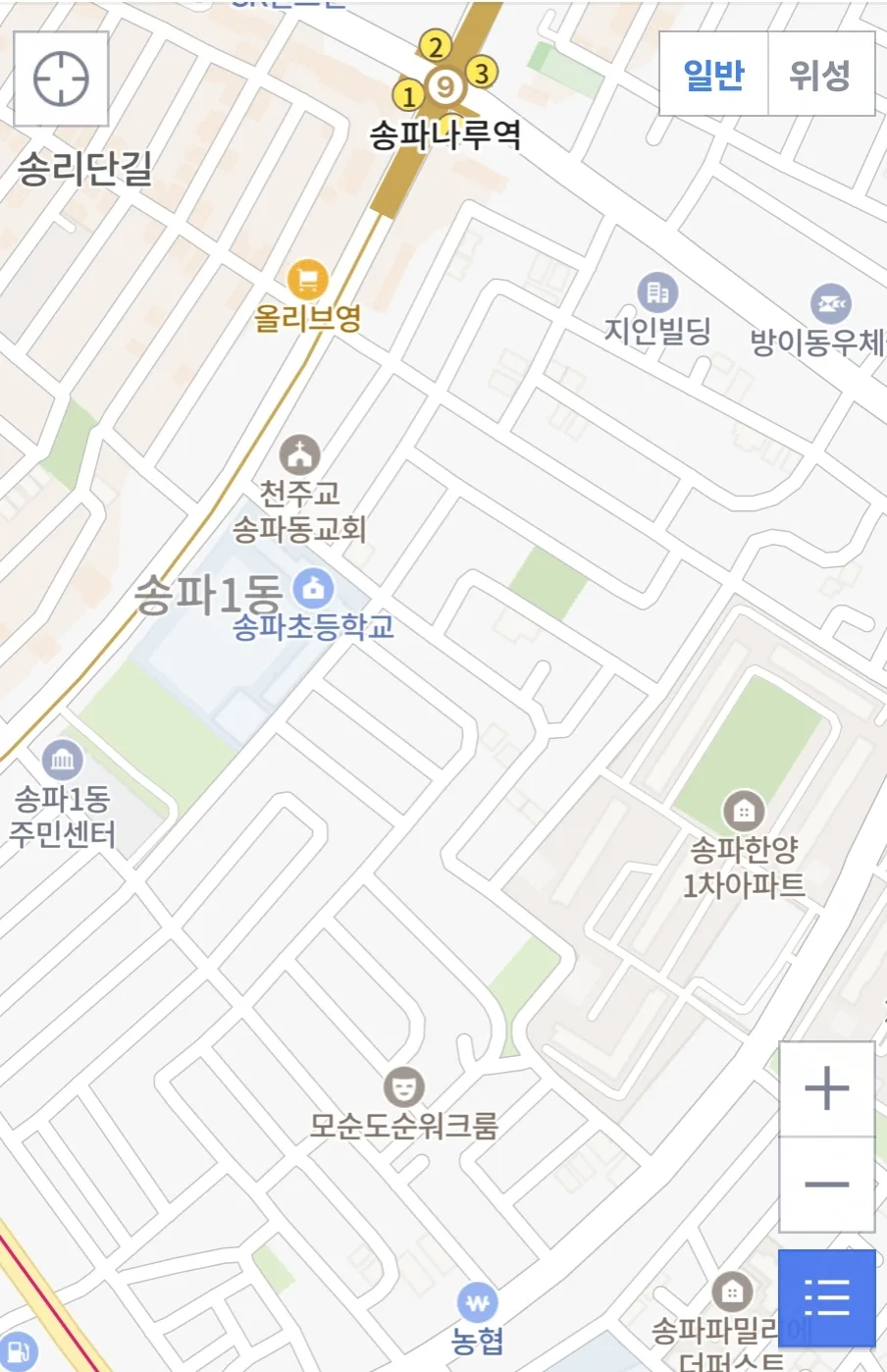Viewport: 887px width, 1372px height.
Task: Zoom out with the minus button
Action: tap(826, 1185)
